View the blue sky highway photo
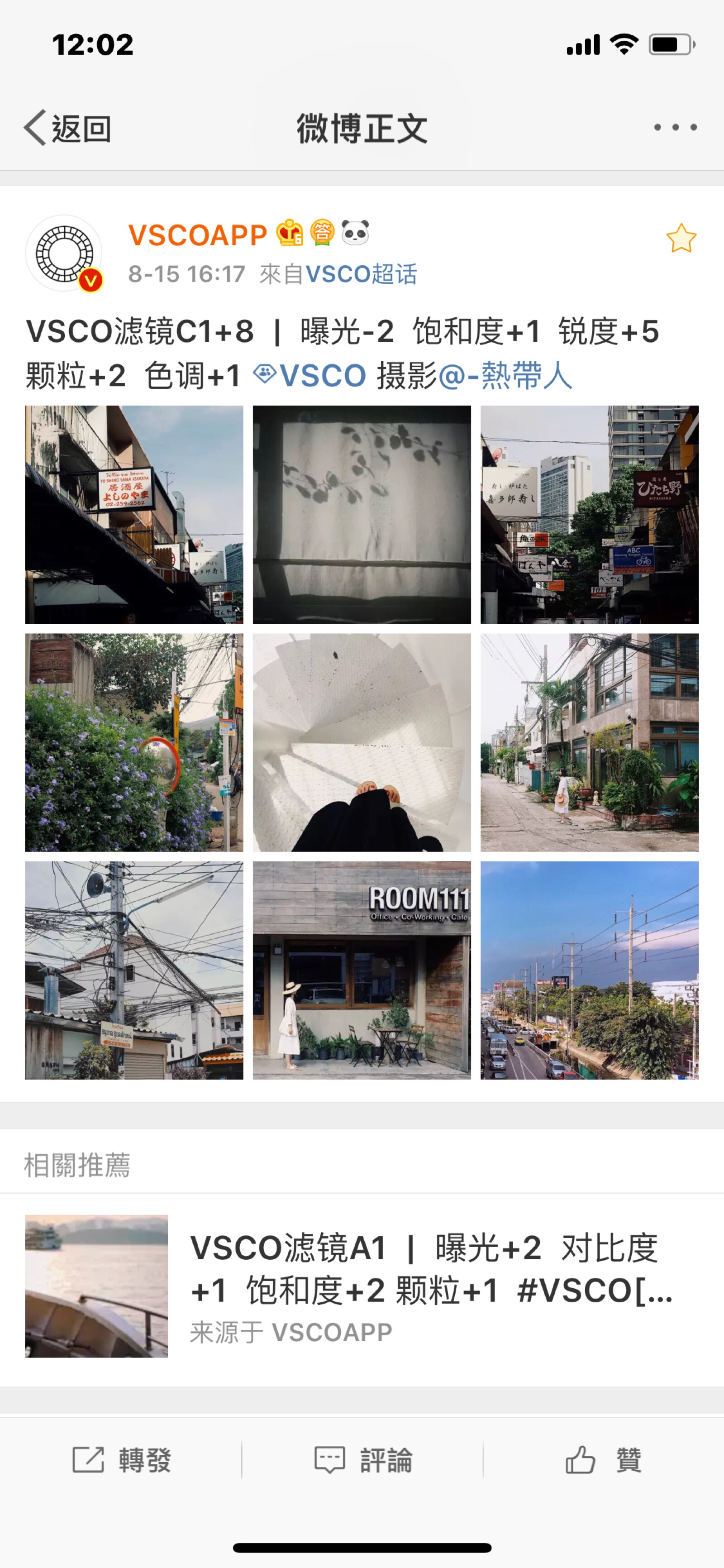 pyautogui.click(x=589, y=970)
